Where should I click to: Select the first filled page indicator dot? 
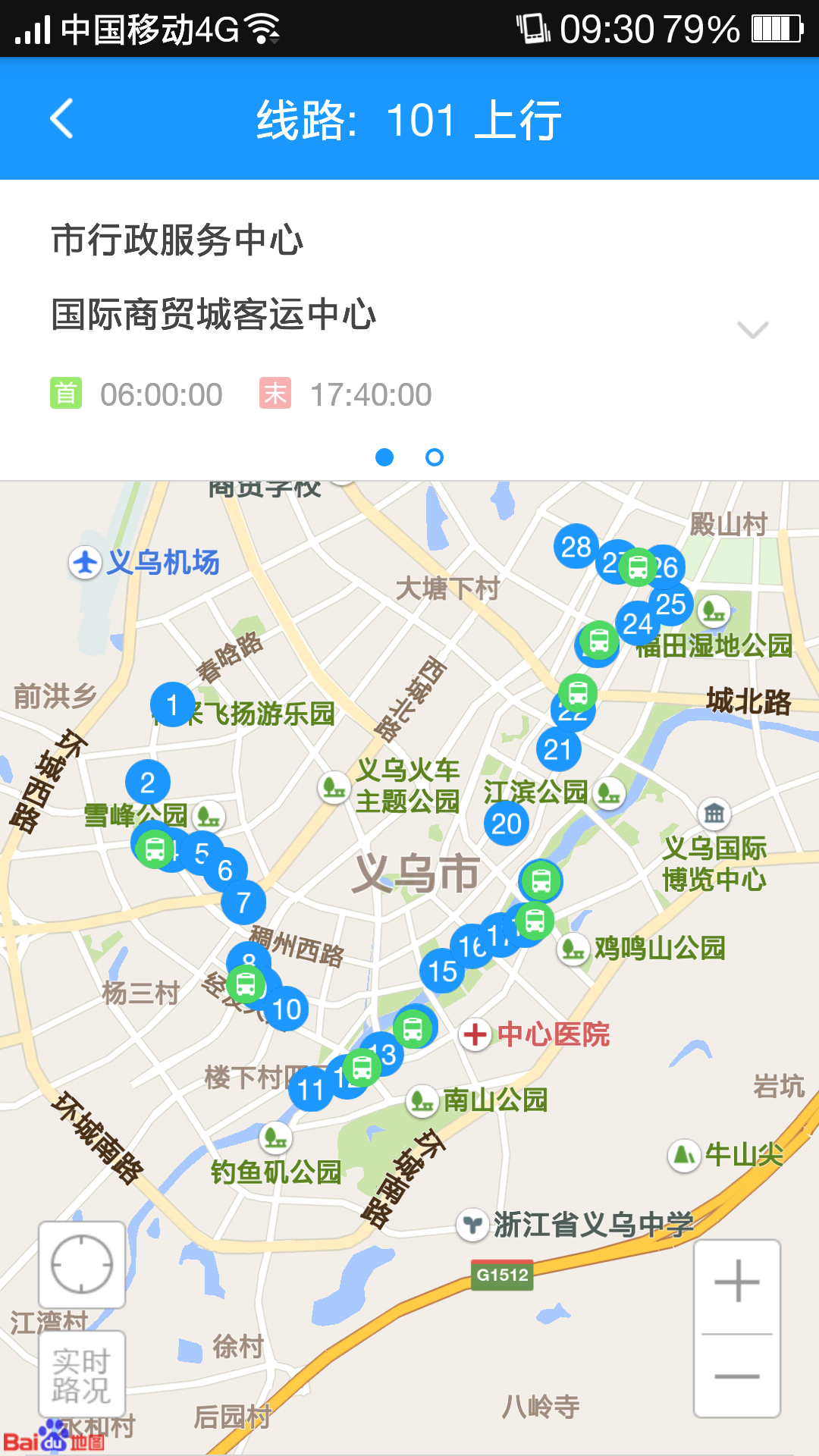[385, 457]
